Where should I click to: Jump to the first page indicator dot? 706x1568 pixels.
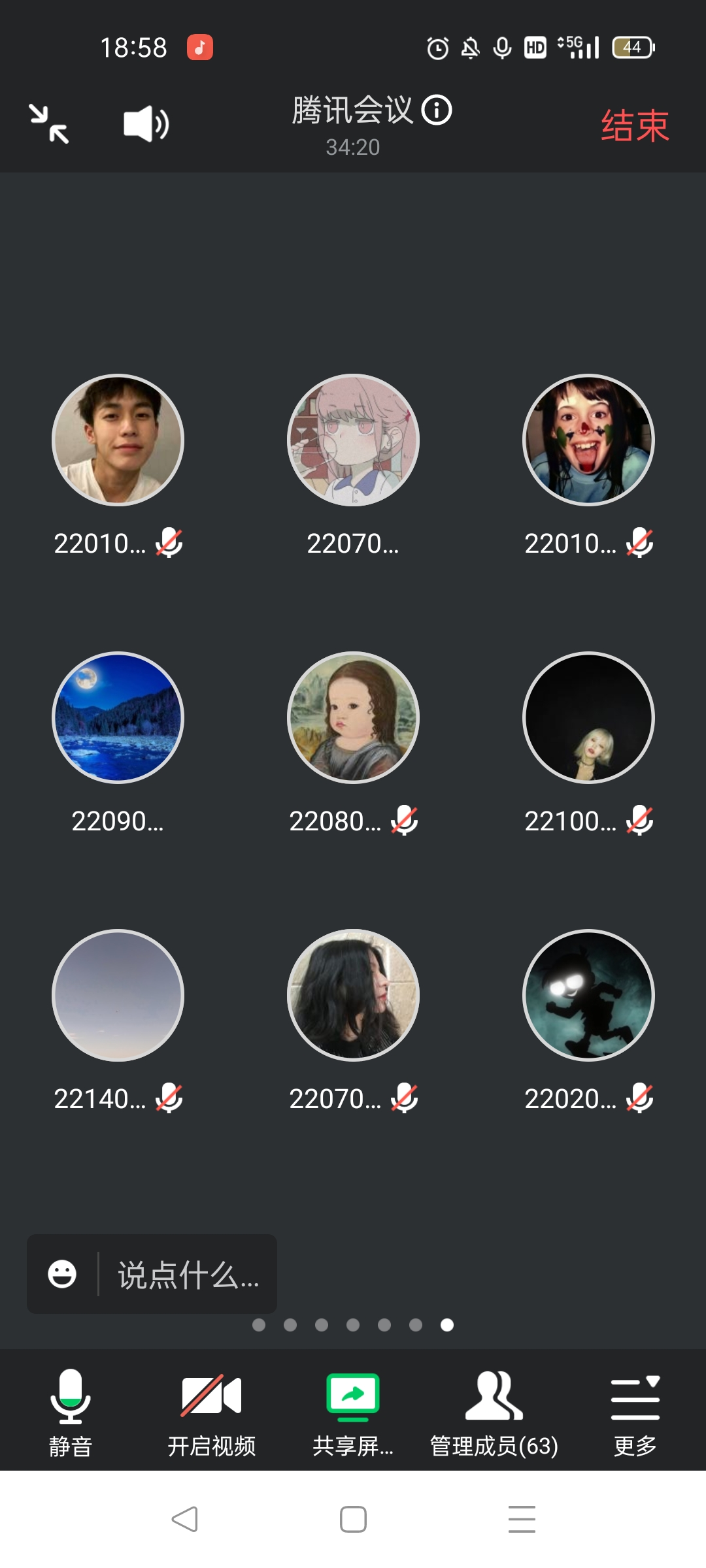[259, 1325]
